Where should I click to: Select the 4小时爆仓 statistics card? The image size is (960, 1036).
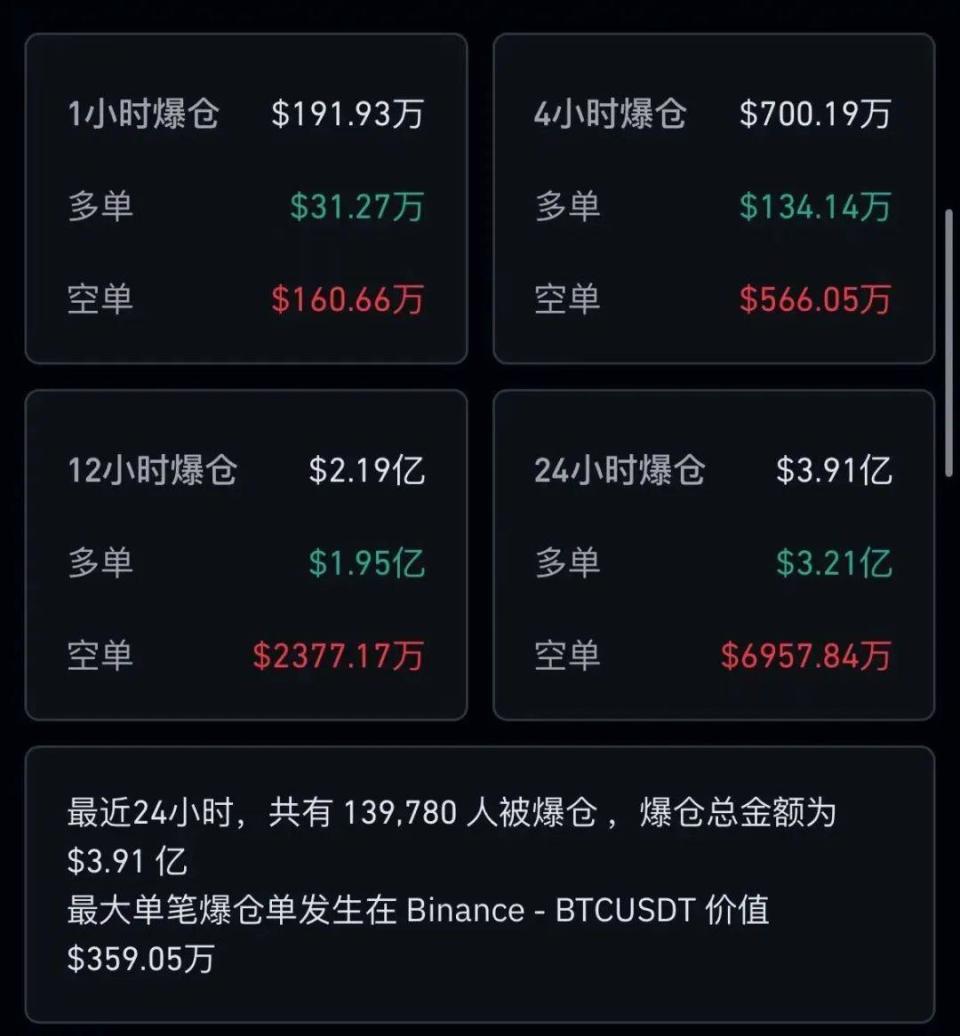click(x=712, y=196)
